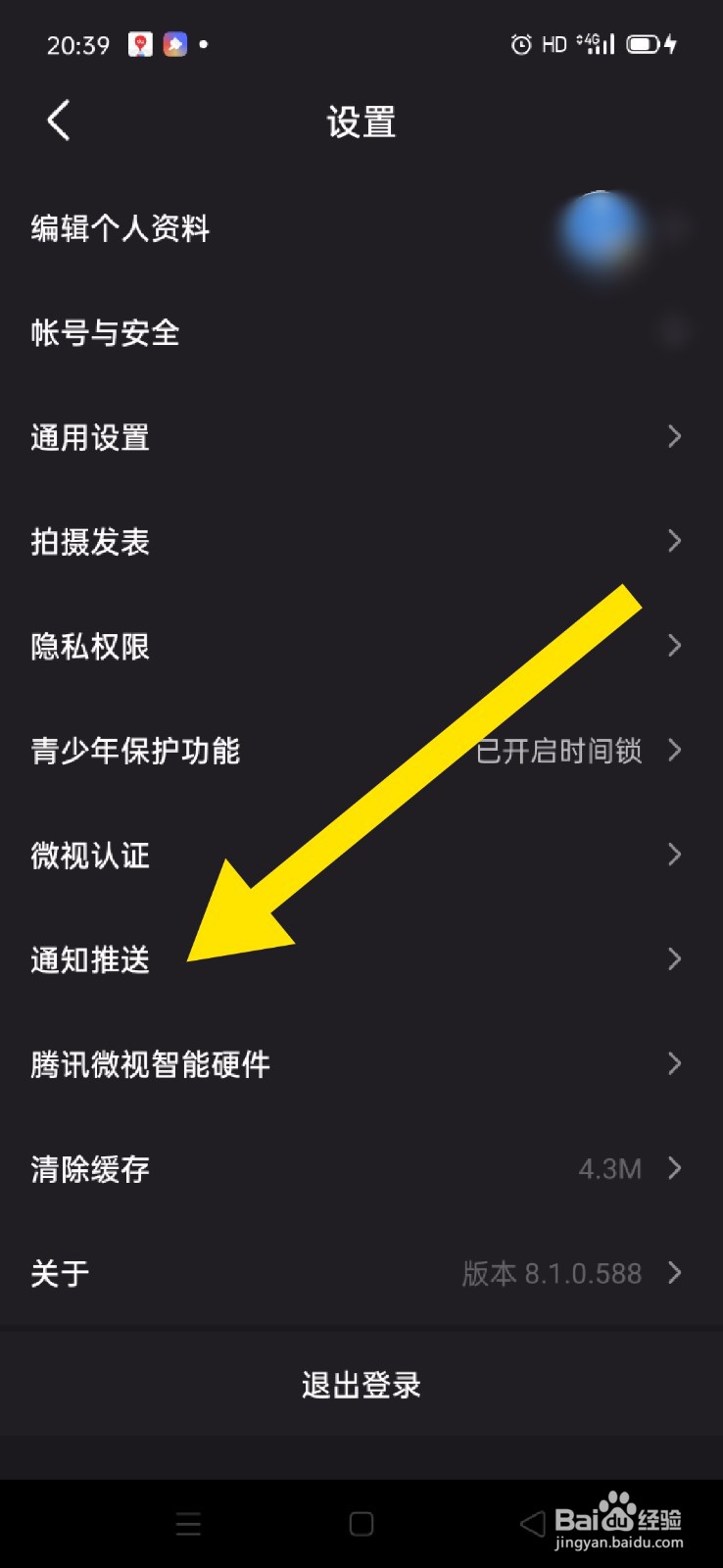Open 腾讯微视智能硬件 settings
Screen dimensions: 723x1568
(151, 1063)
